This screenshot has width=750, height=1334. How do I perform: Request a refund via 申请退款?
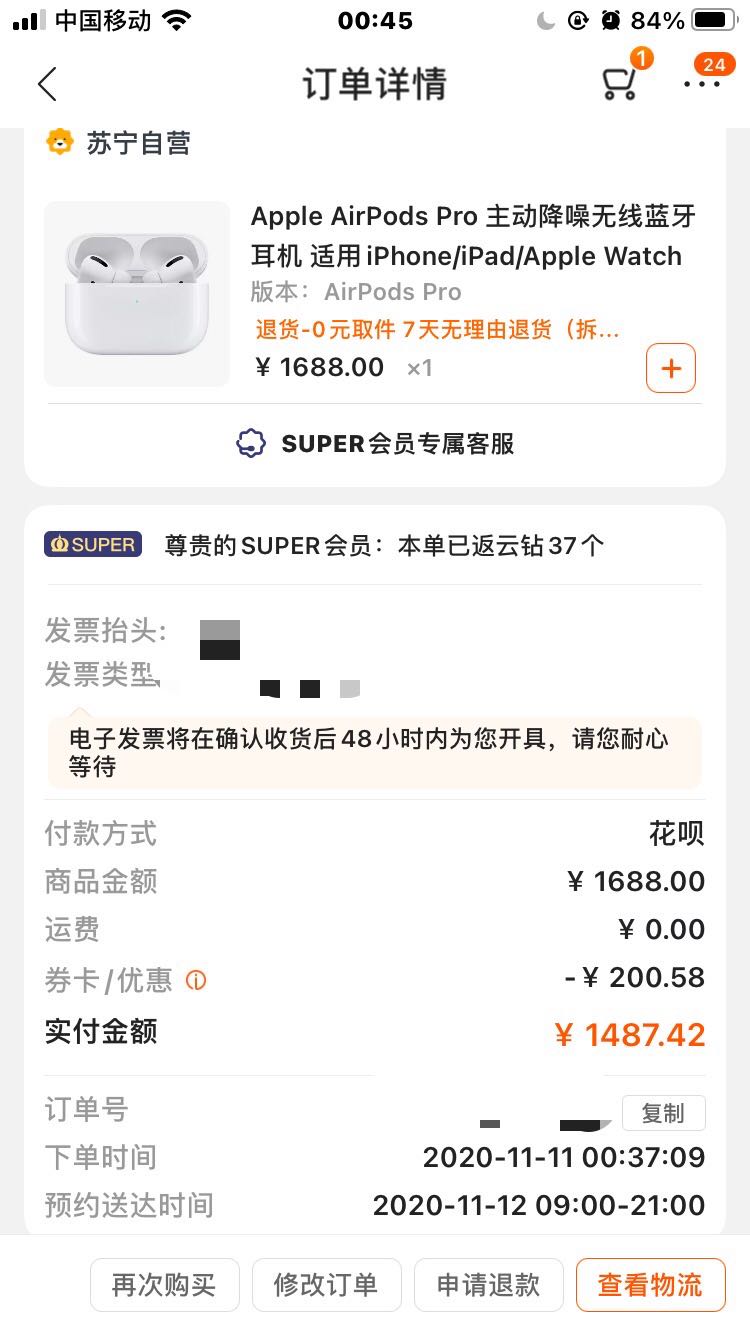click(489, 1285)
